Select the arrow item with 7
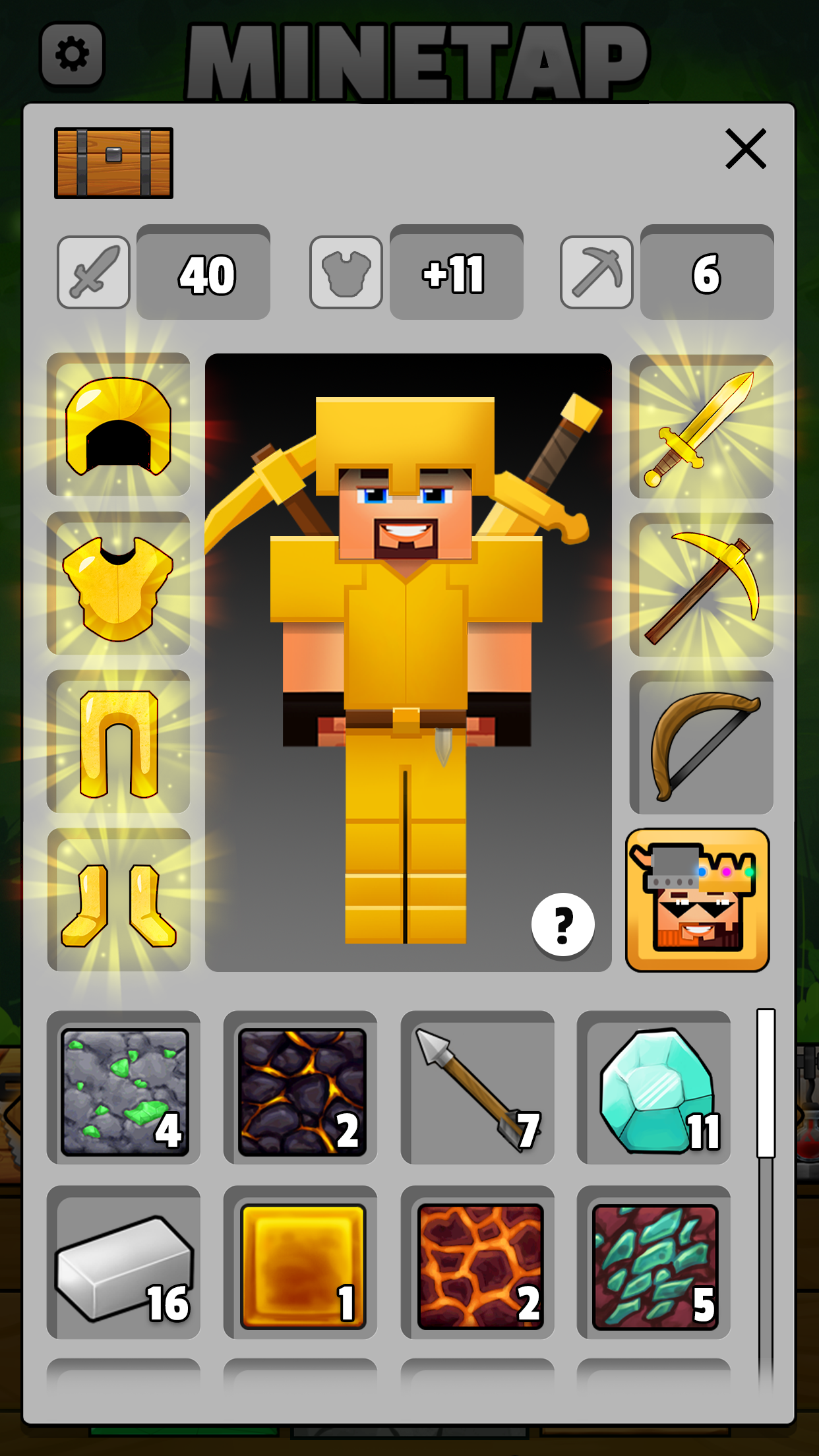This screenshot has height=1456, width=819. pos(477,1088)
